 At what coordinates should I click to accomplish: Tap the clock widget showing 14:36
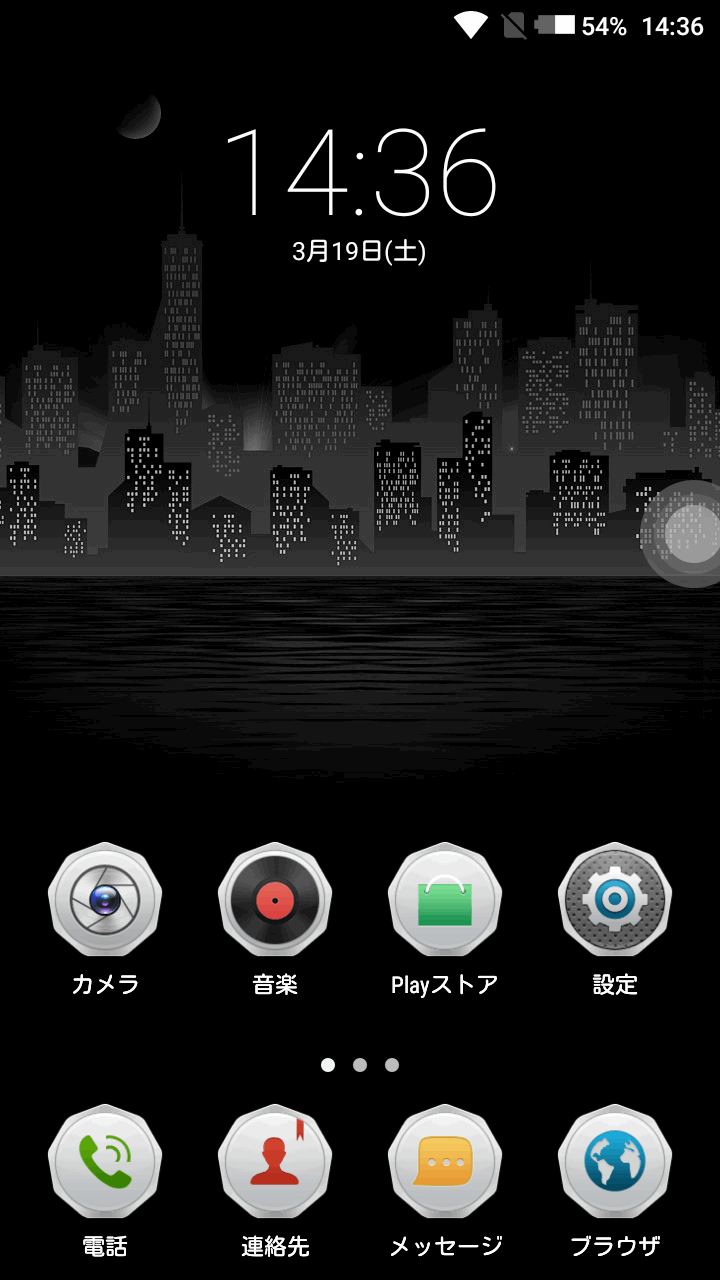(x=360, y=172)
